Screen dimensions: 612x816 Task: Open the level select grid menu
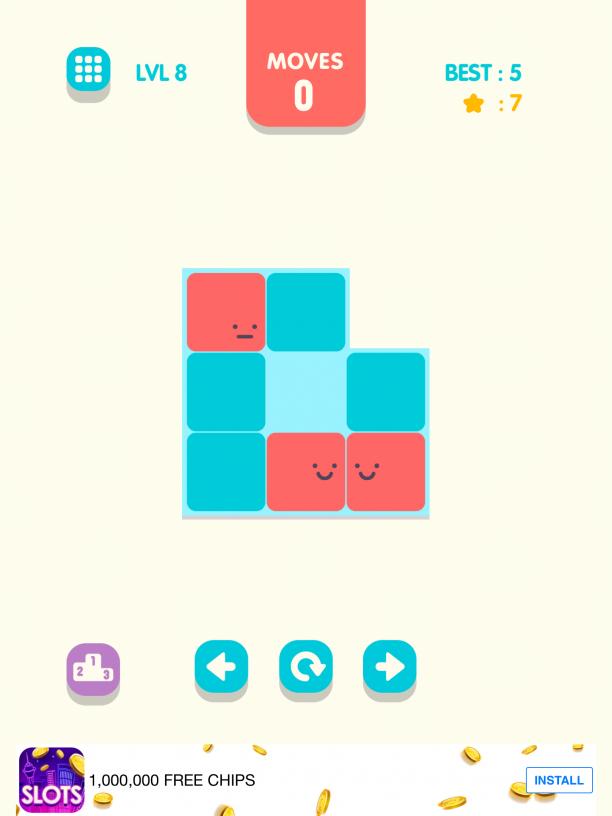point(88,69)
